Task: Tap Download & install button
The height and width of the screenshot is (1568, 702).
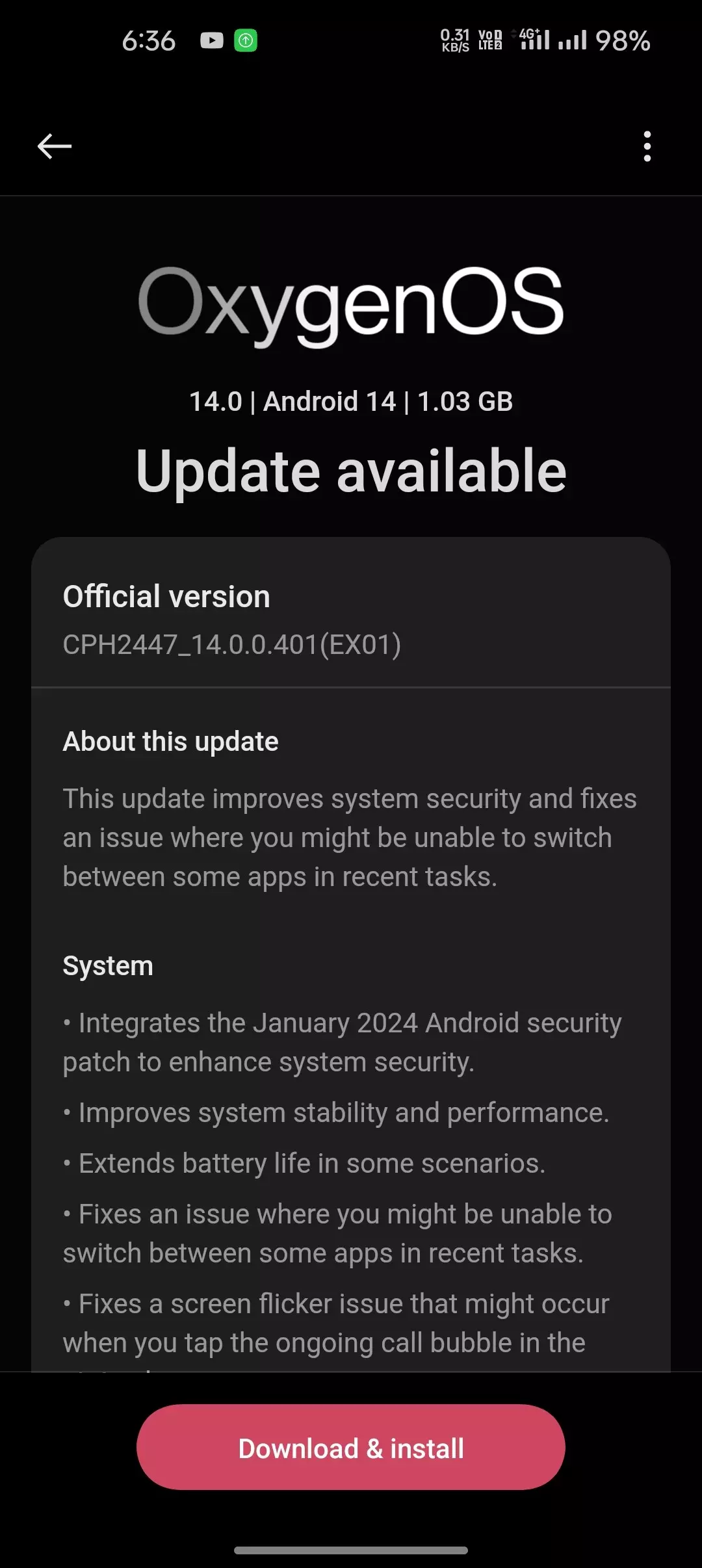Action: click(x=351, y=1448)
